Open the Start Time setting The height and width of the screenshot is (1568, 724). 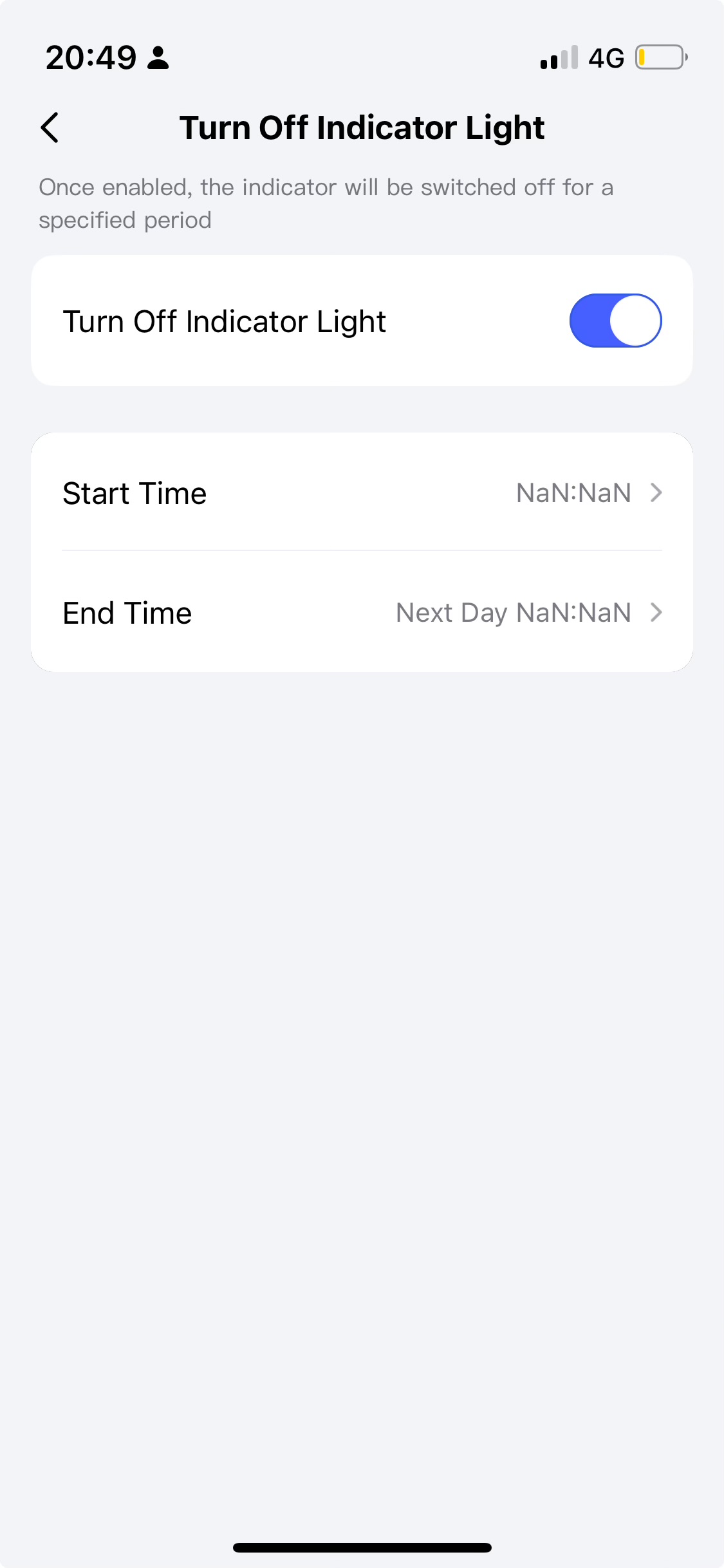click(362, 493)
